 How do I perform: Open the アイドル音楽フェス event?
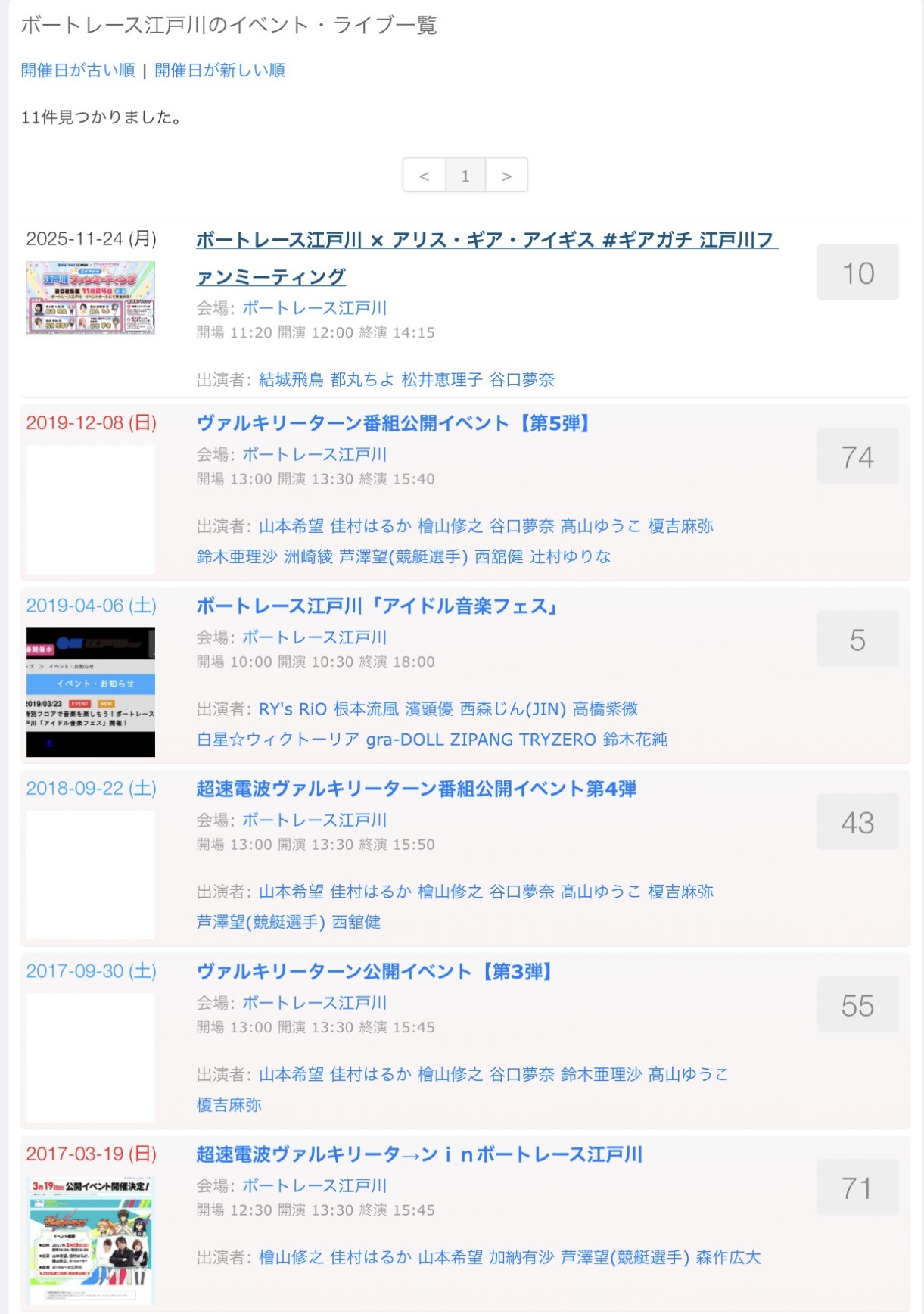[377, 606]
